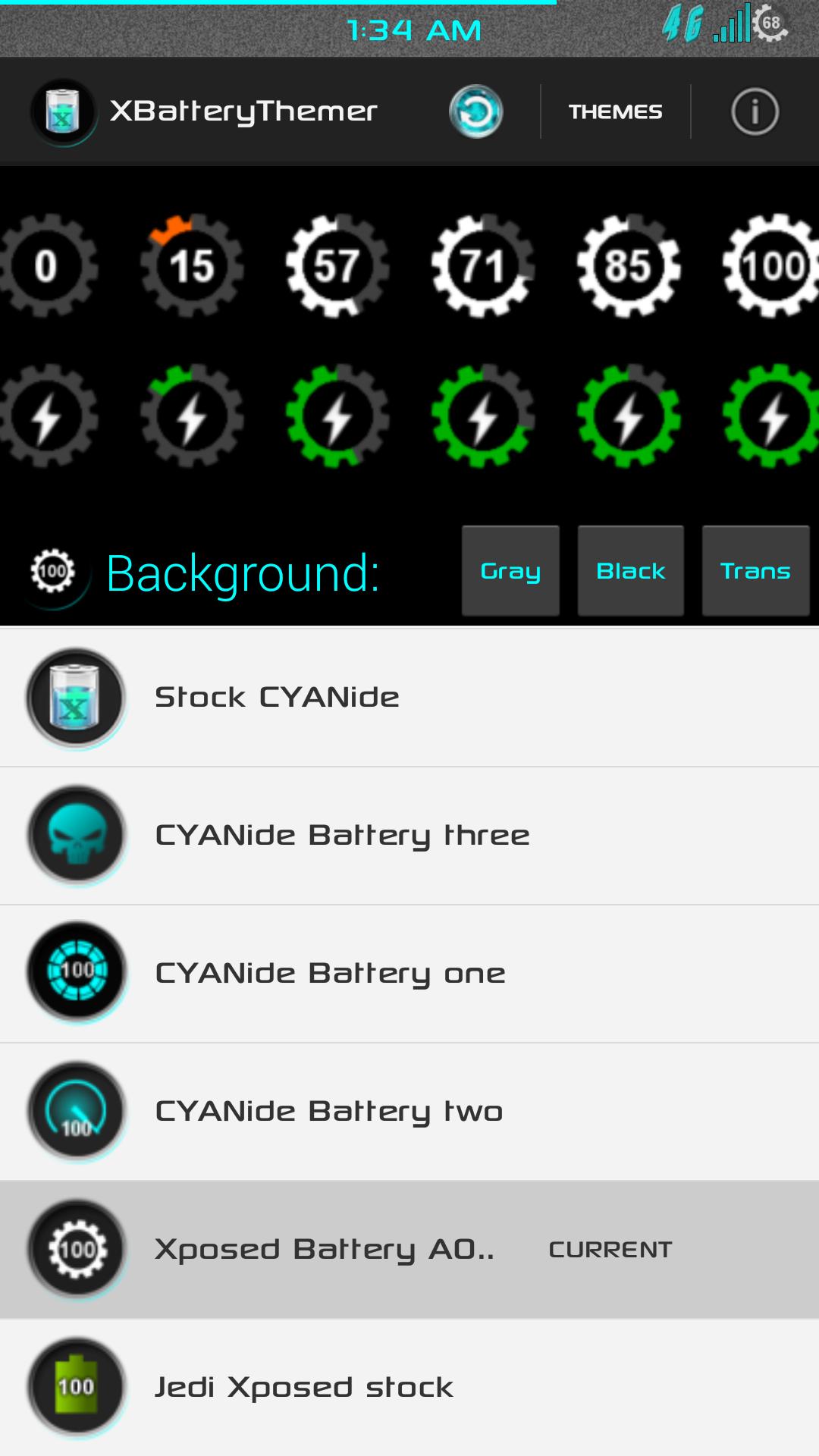Open the current Xposed Battery AO.. theme
The height and width of the screenshot is (1456, 819).
(x=409, y=1249)
